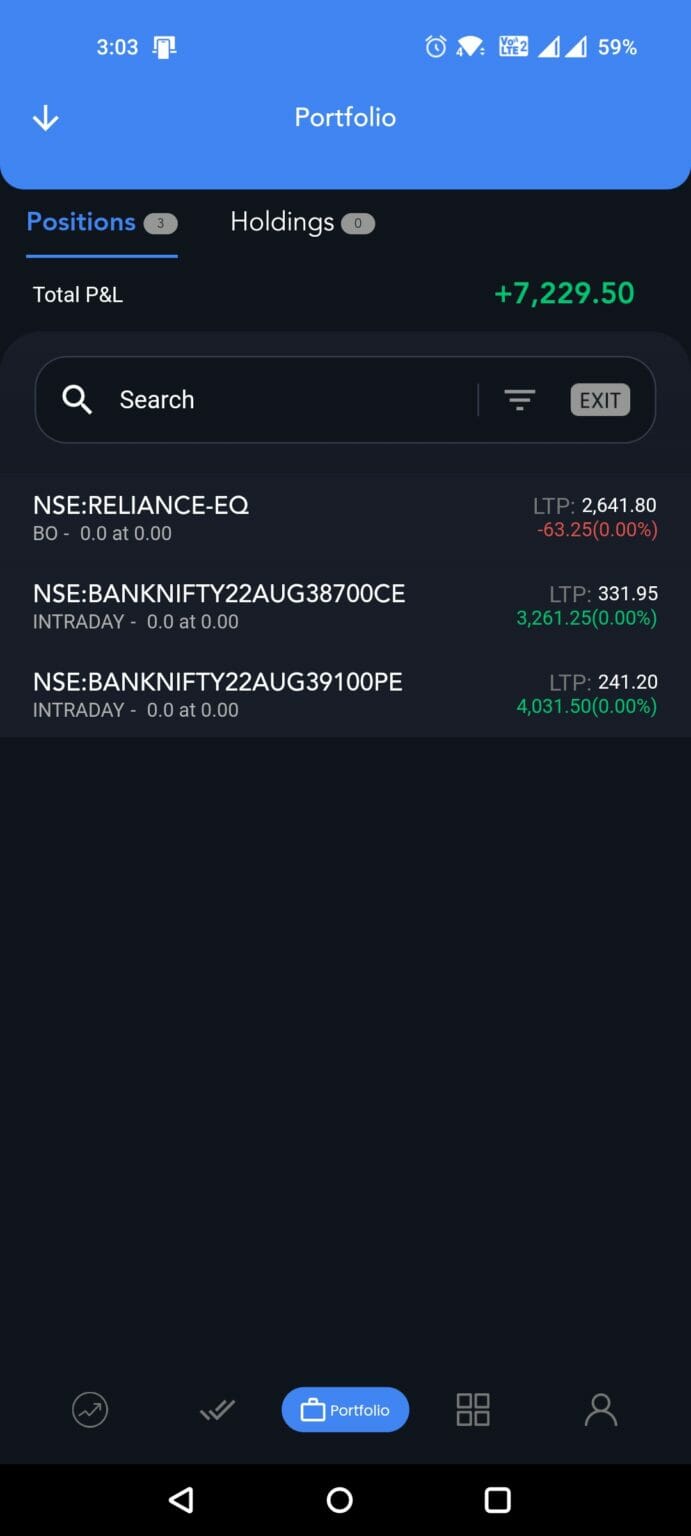Open the grid menu tab
The height and width of the screenshot is (1536, 691).
pos(473,1410)
